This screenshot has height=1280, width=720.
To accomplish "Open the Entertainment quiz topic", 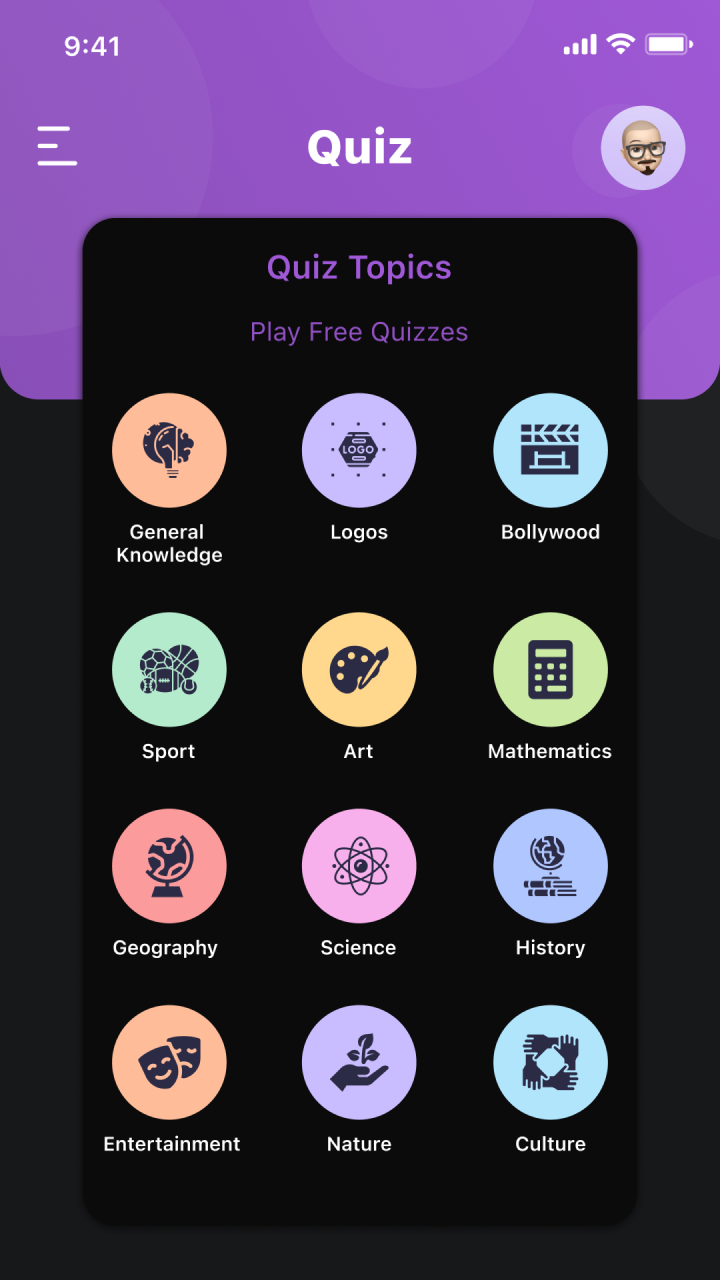I will pos(169,1062).
